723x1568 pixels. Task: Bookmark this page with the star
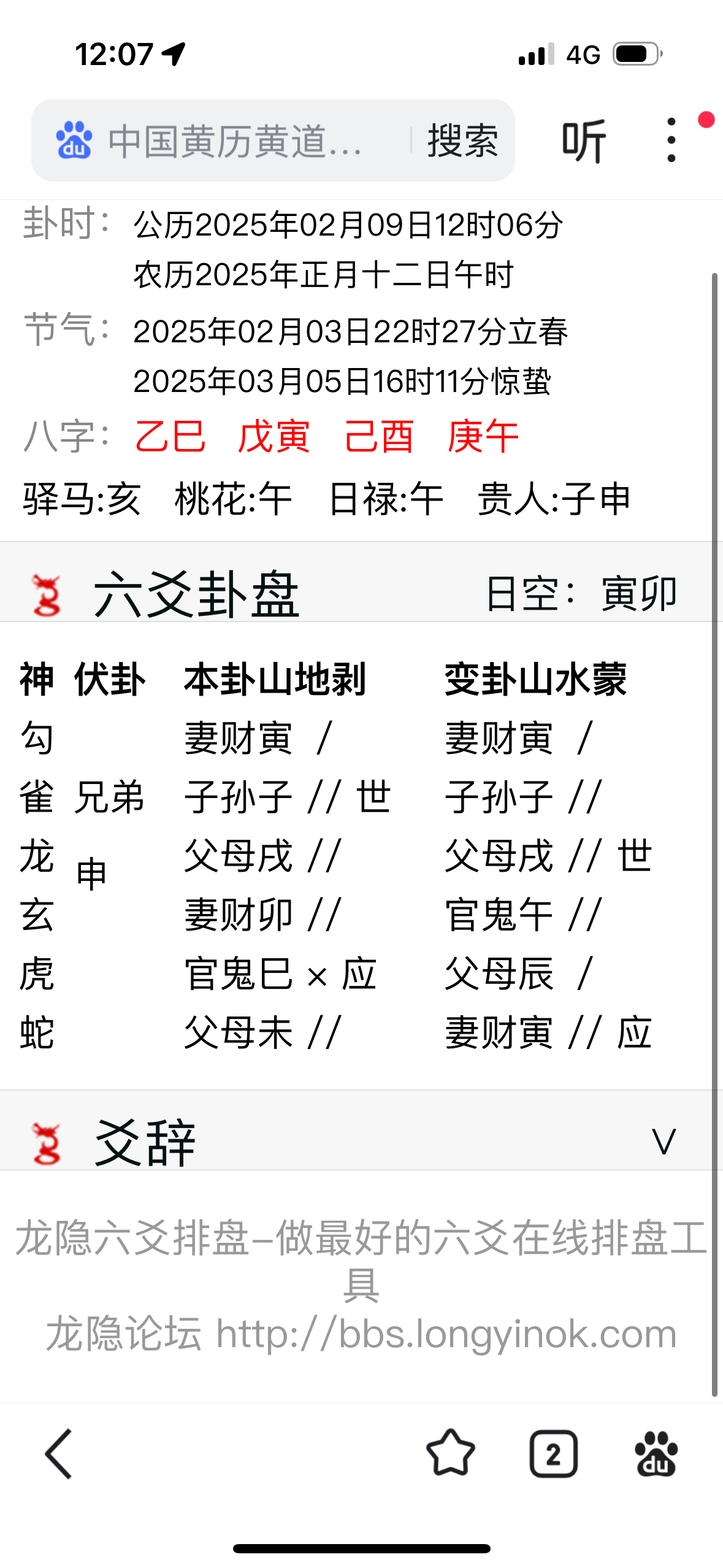point(450,1454)
